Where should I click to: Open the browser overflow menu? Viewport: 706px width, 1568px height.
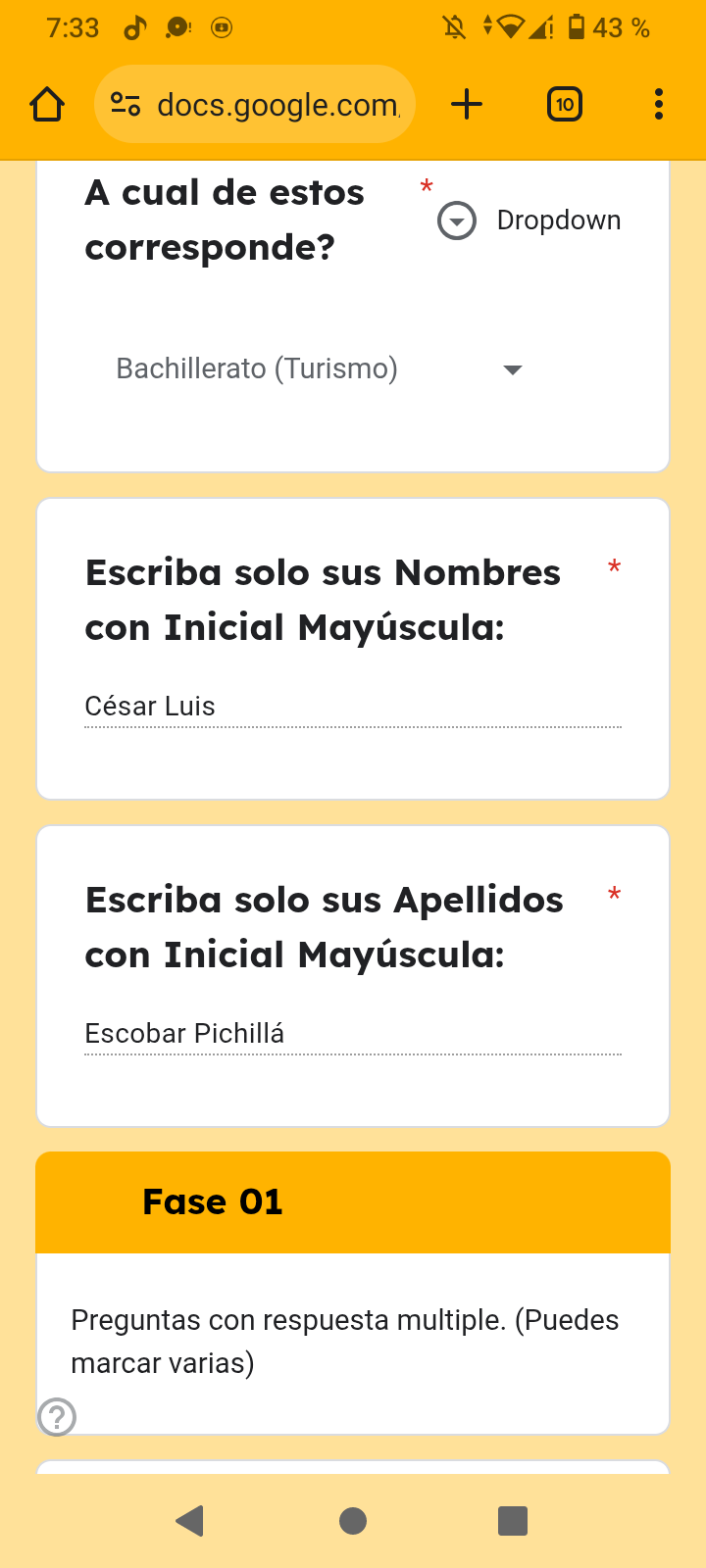tap(658, 104)
